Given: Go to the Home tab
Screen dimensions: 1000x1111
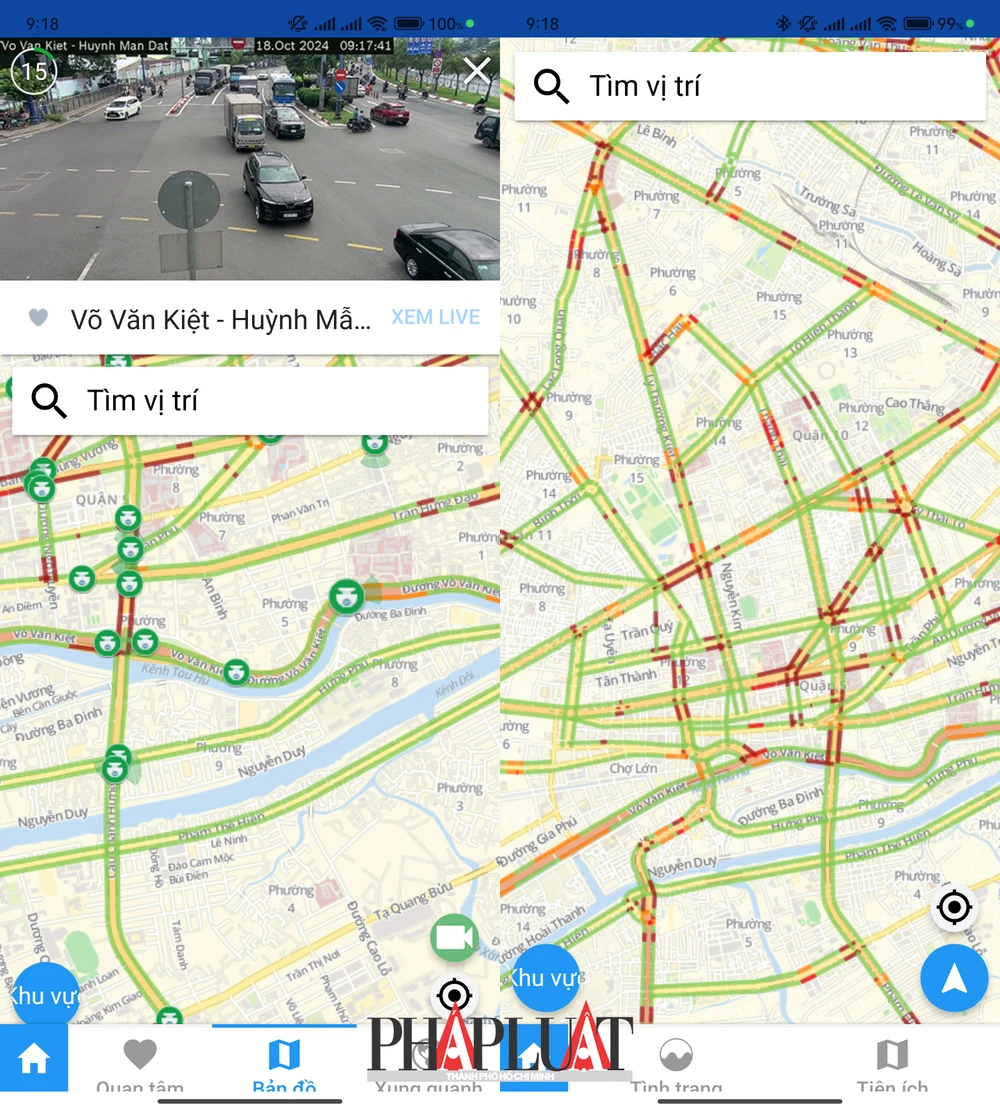Looking at the screenshot, I should click(x=34, y=1059).
